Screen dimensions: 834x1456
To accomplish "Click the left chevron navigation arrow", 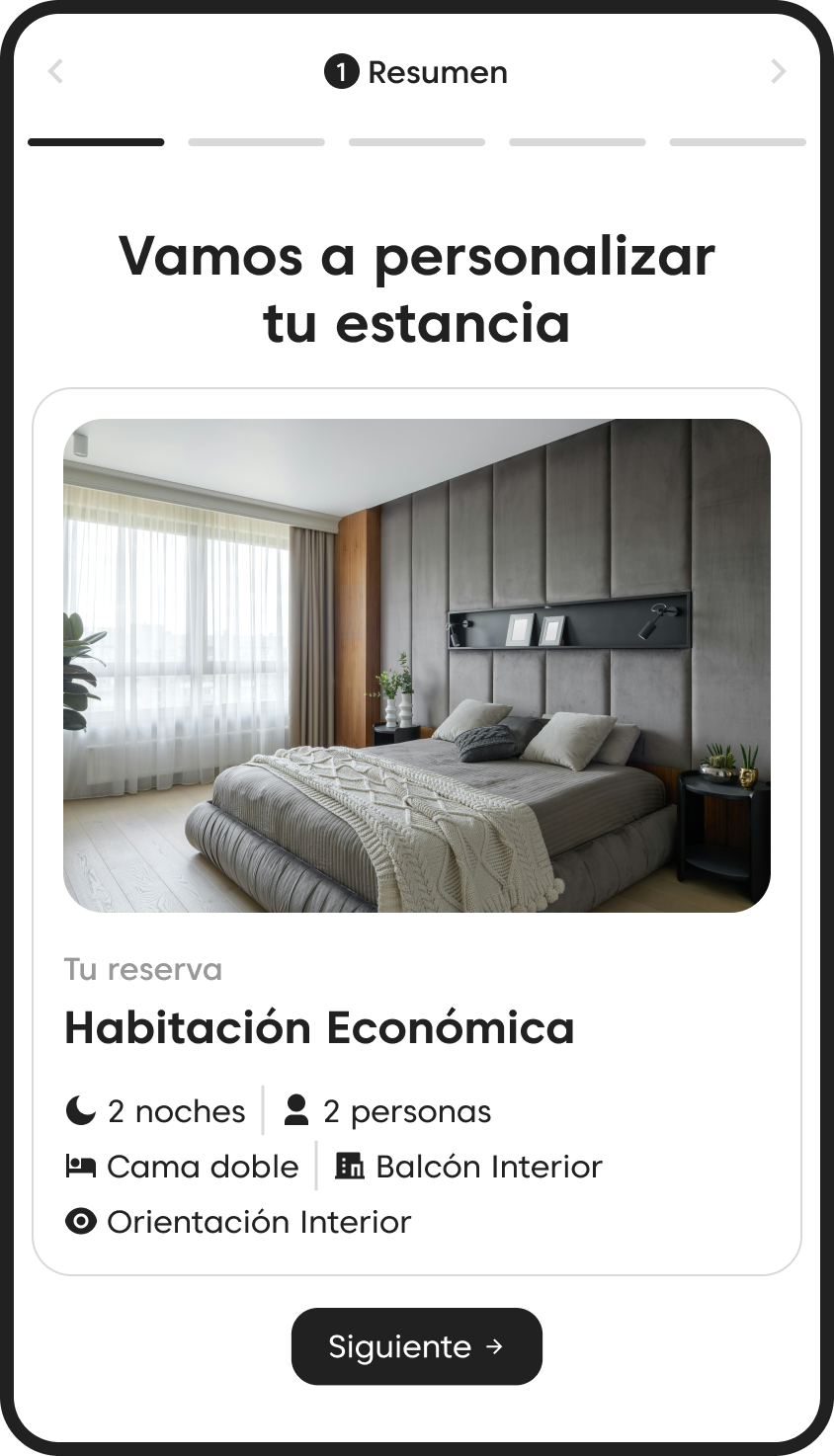I will click(55, 71).
